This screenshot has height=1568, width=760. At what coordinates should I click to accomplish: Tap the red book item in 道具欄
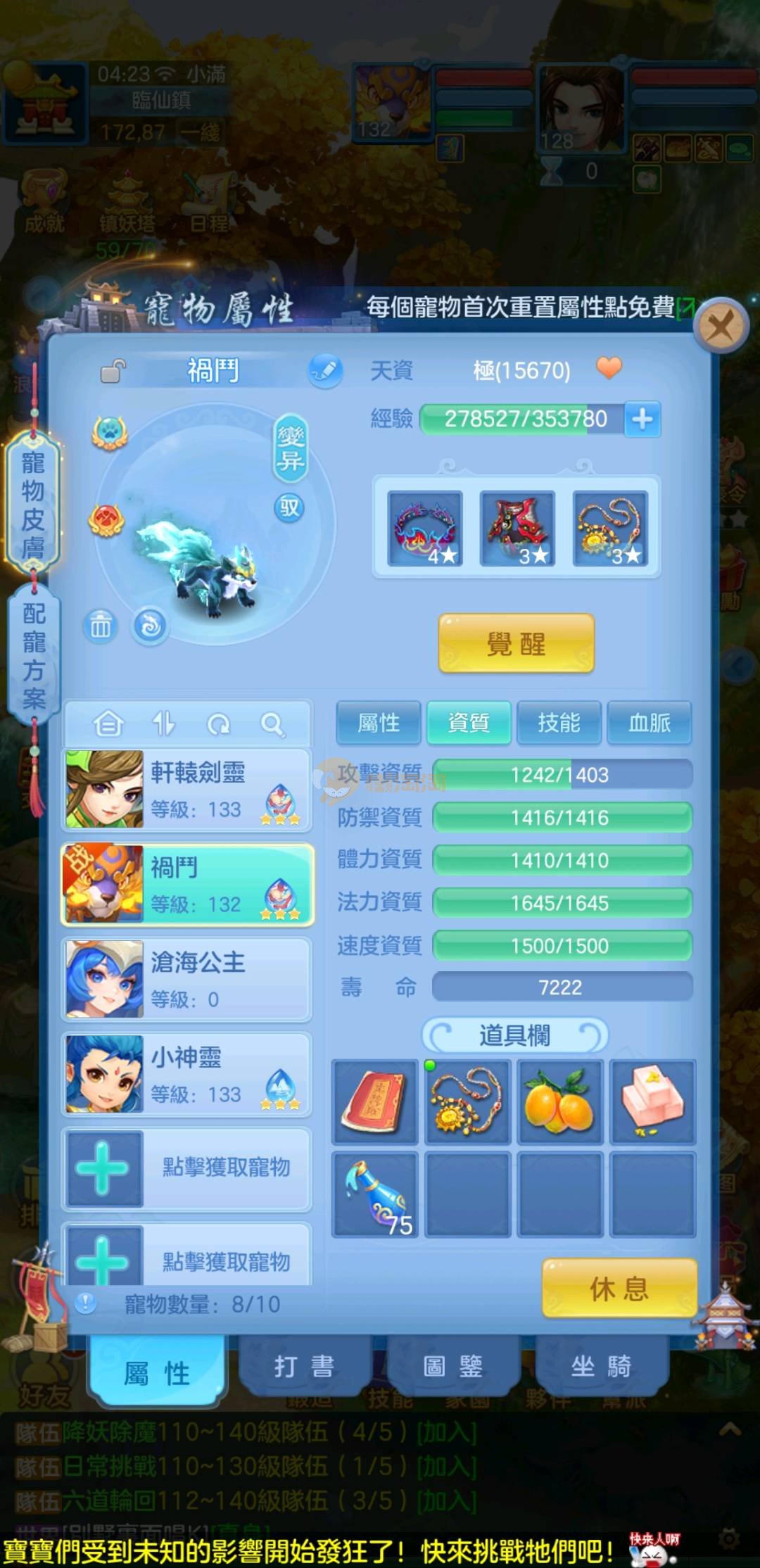(x=374, y=1102)
